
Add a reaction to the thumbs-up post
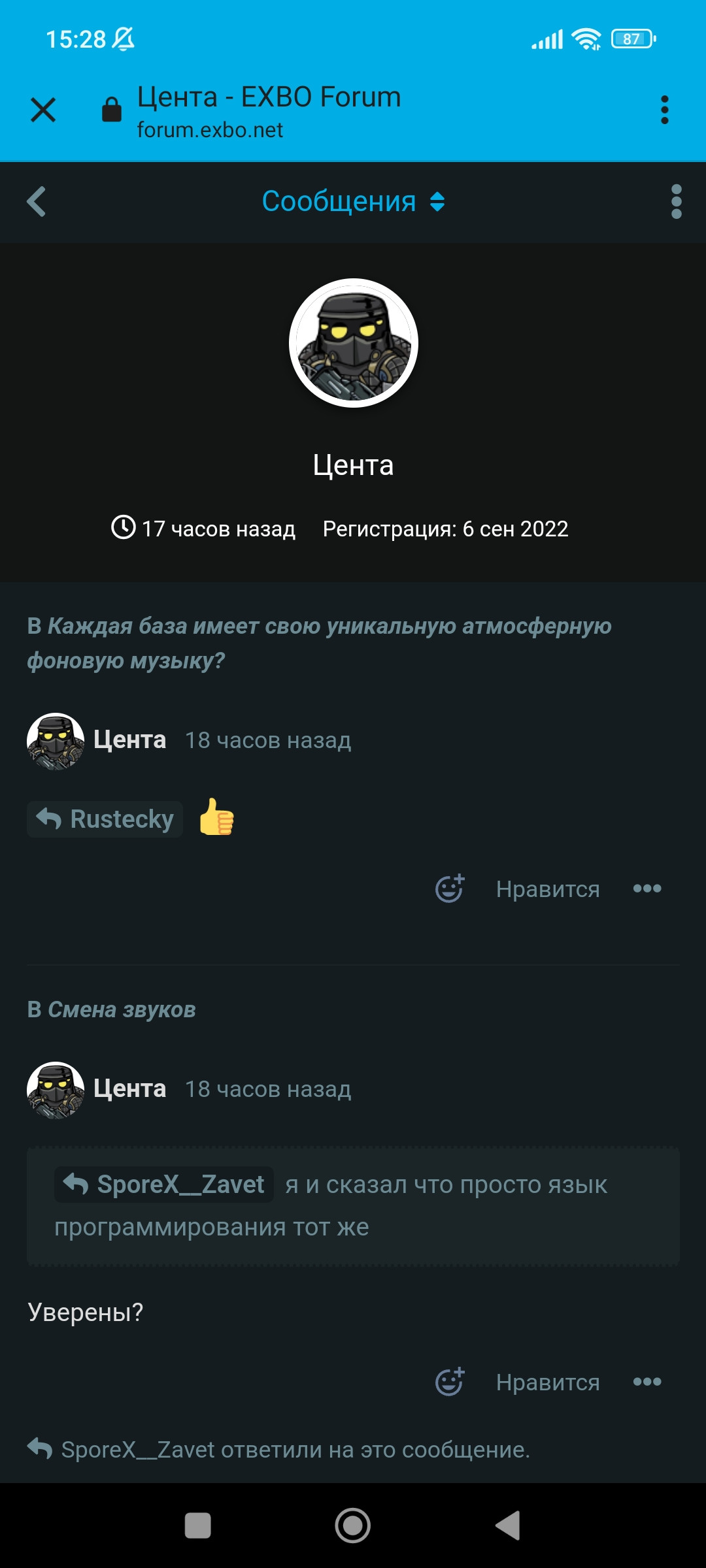coord(449,889)
